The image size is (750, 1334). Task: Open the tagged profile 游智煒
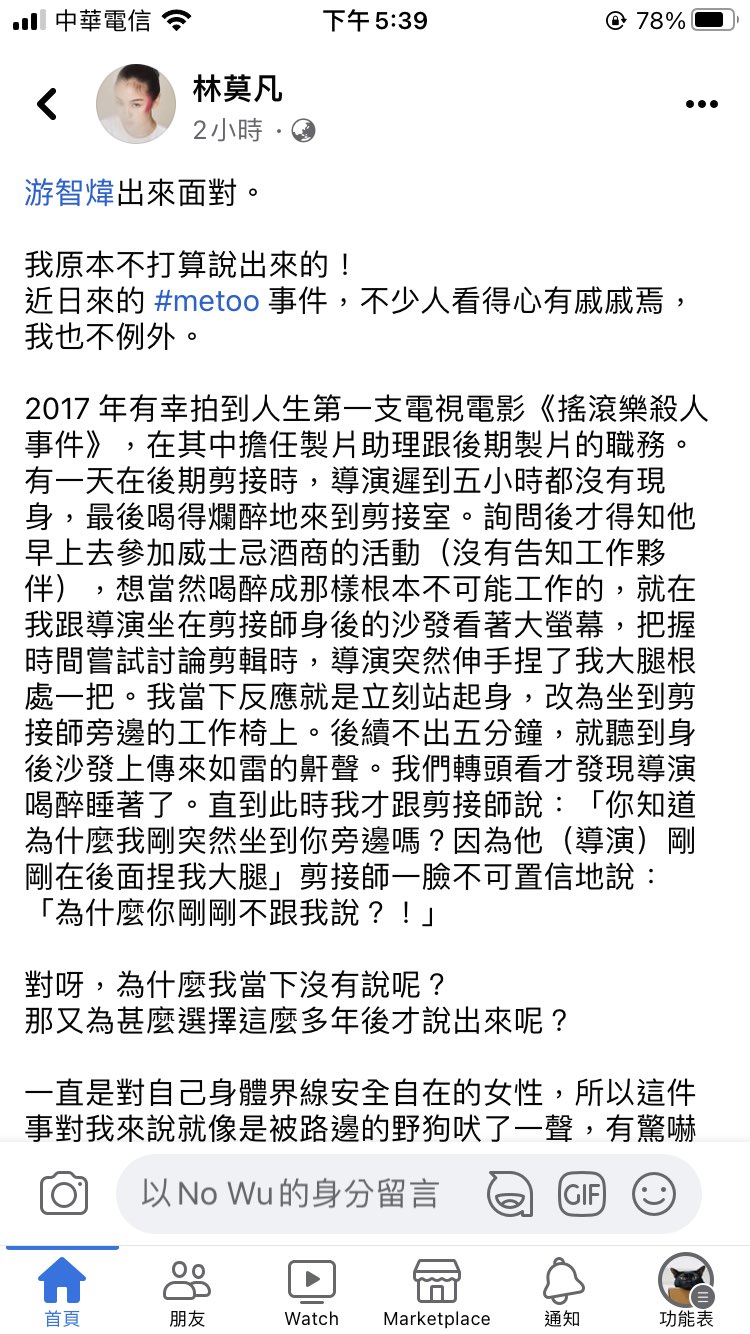69,192
